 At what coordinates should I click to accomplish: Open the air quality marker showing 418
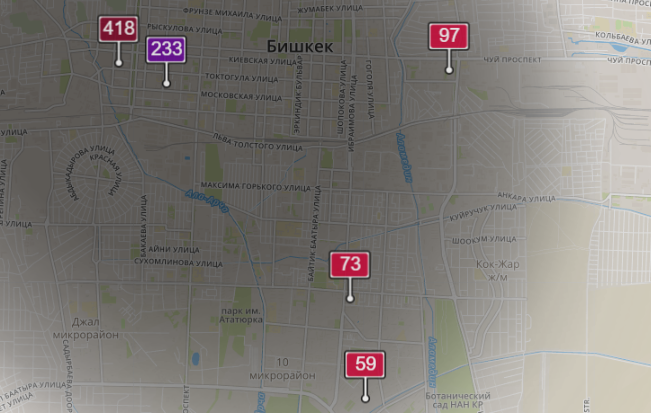pos(118,29)
